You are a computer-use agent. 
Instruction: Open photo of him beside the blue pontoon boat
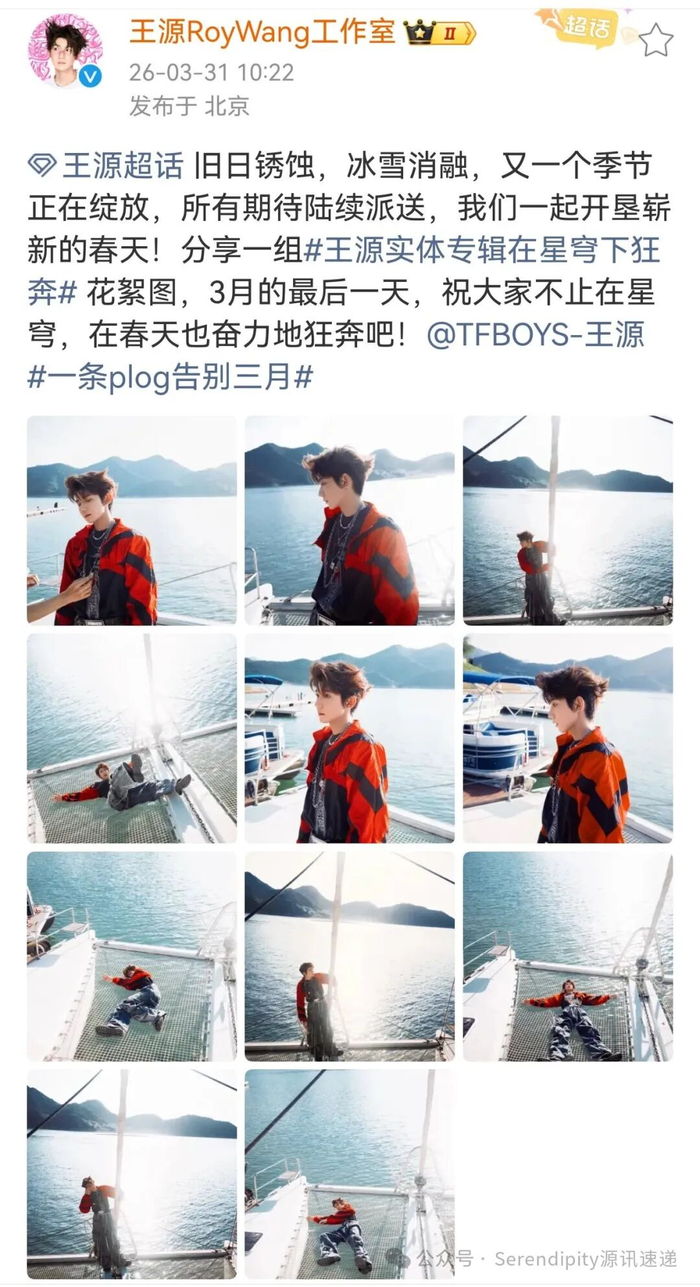(567, 737)
